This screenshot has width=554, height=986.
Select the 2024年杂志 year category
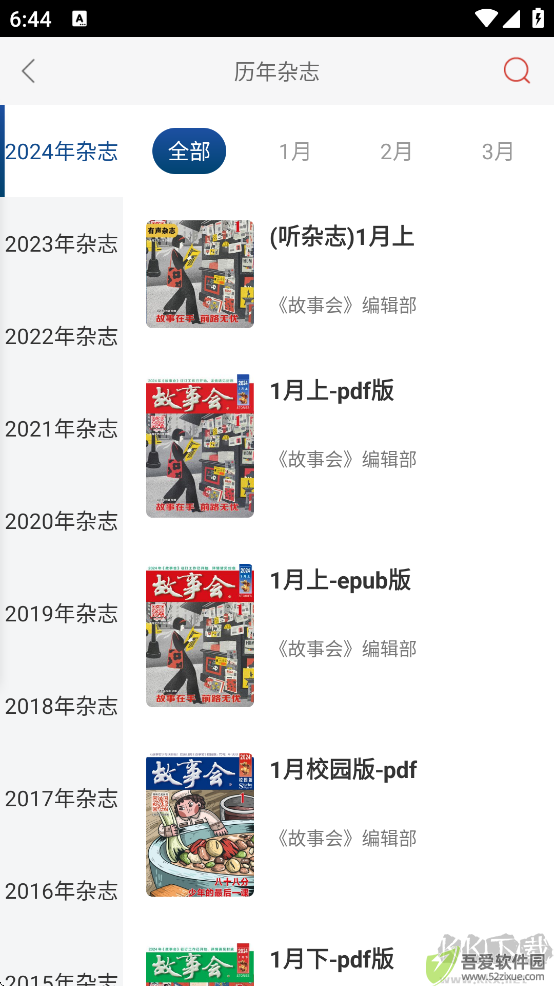62,151
